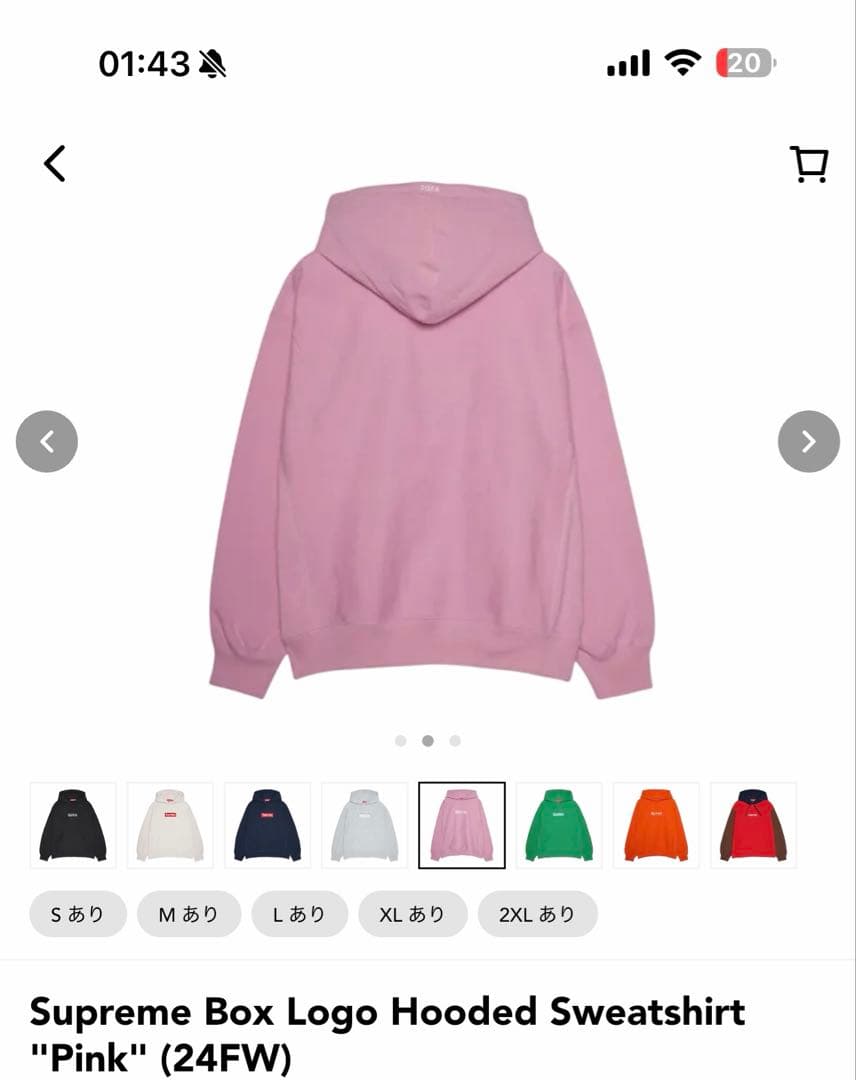Select the green hoodie color thumbnail

tap(558, 826)
